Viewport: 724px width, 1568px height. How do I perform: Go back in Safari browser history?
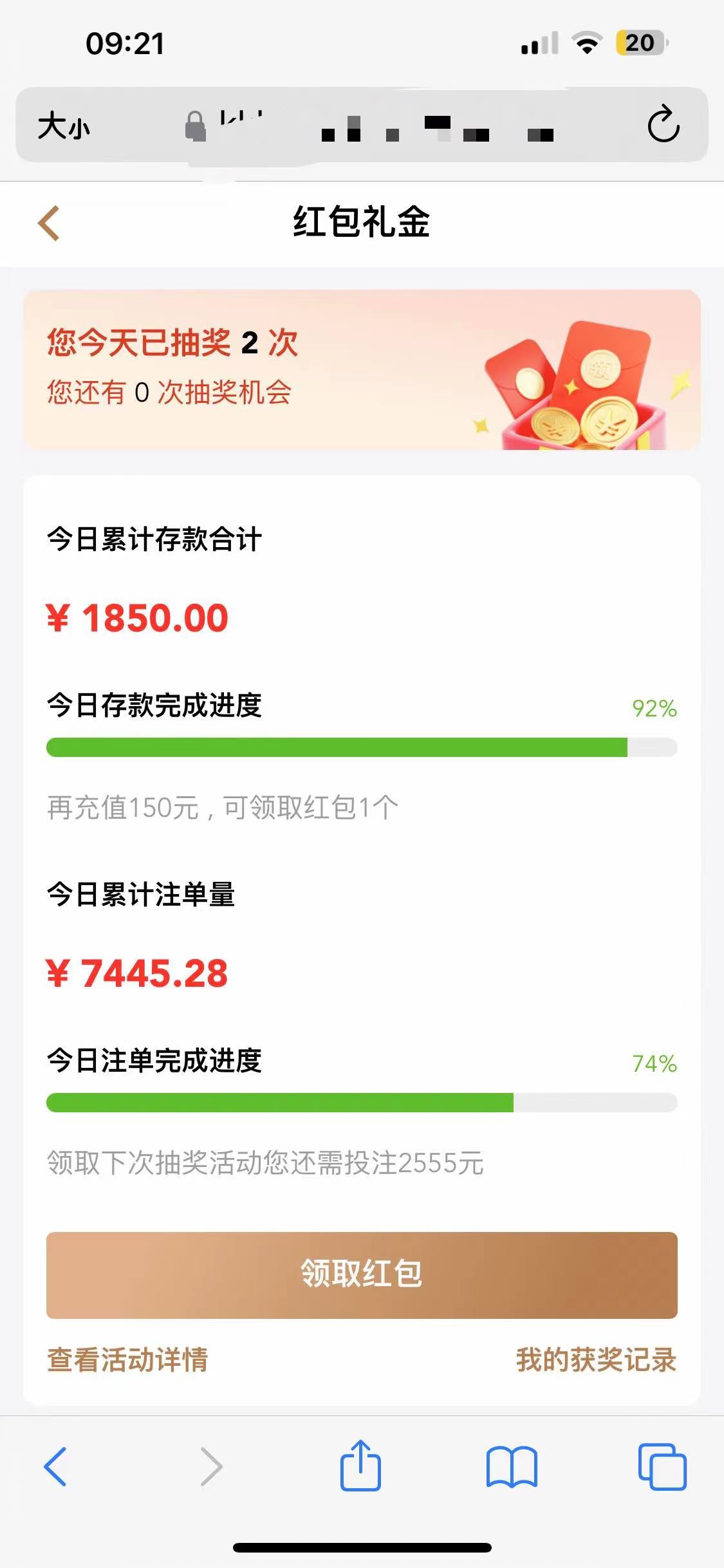click(x=55, y=1466)
